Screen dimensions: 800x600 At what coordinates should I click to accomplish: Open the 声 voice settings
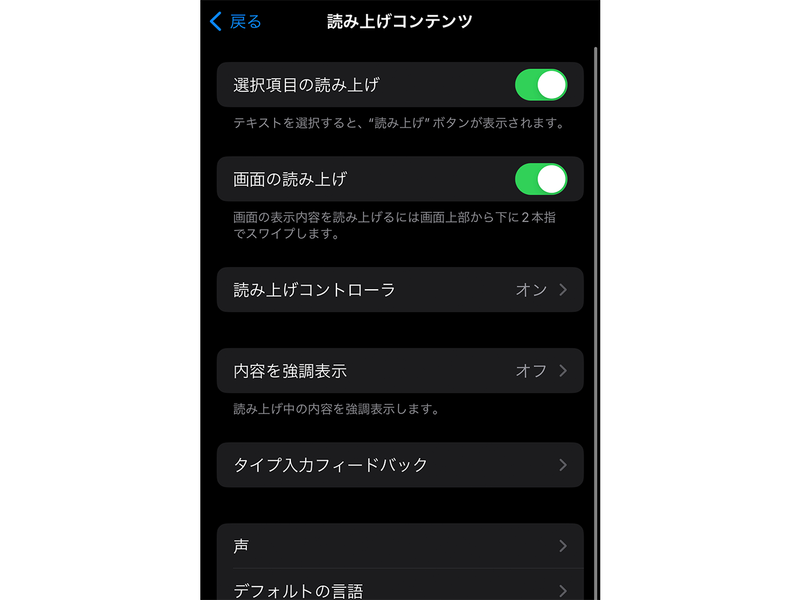[x=400, y=546]
